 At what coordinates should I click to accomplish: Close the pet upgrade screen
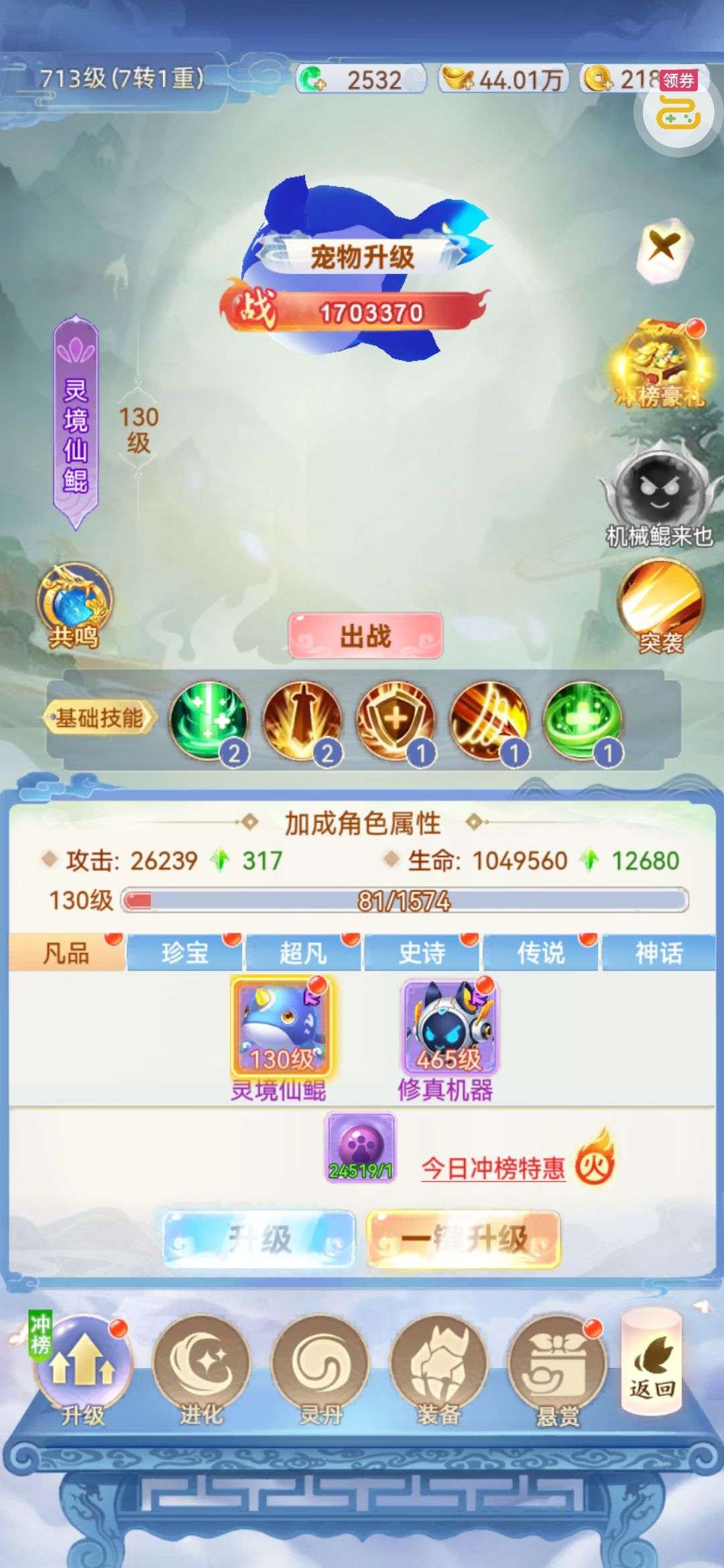coord(662,246)
